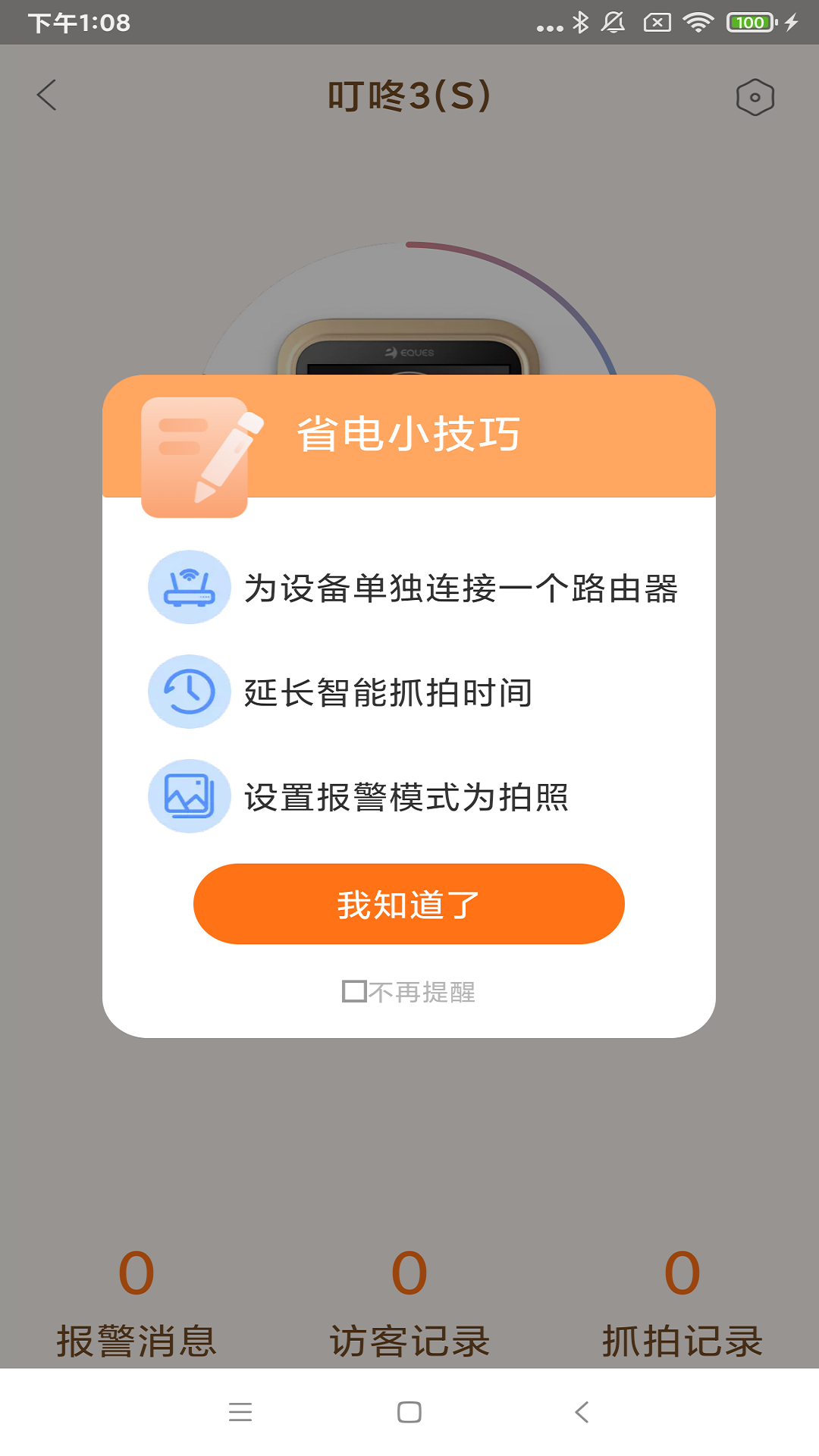Check the do-not-remind-again box
This screenshot has width=819, height=1456.
tap(353, 992)
